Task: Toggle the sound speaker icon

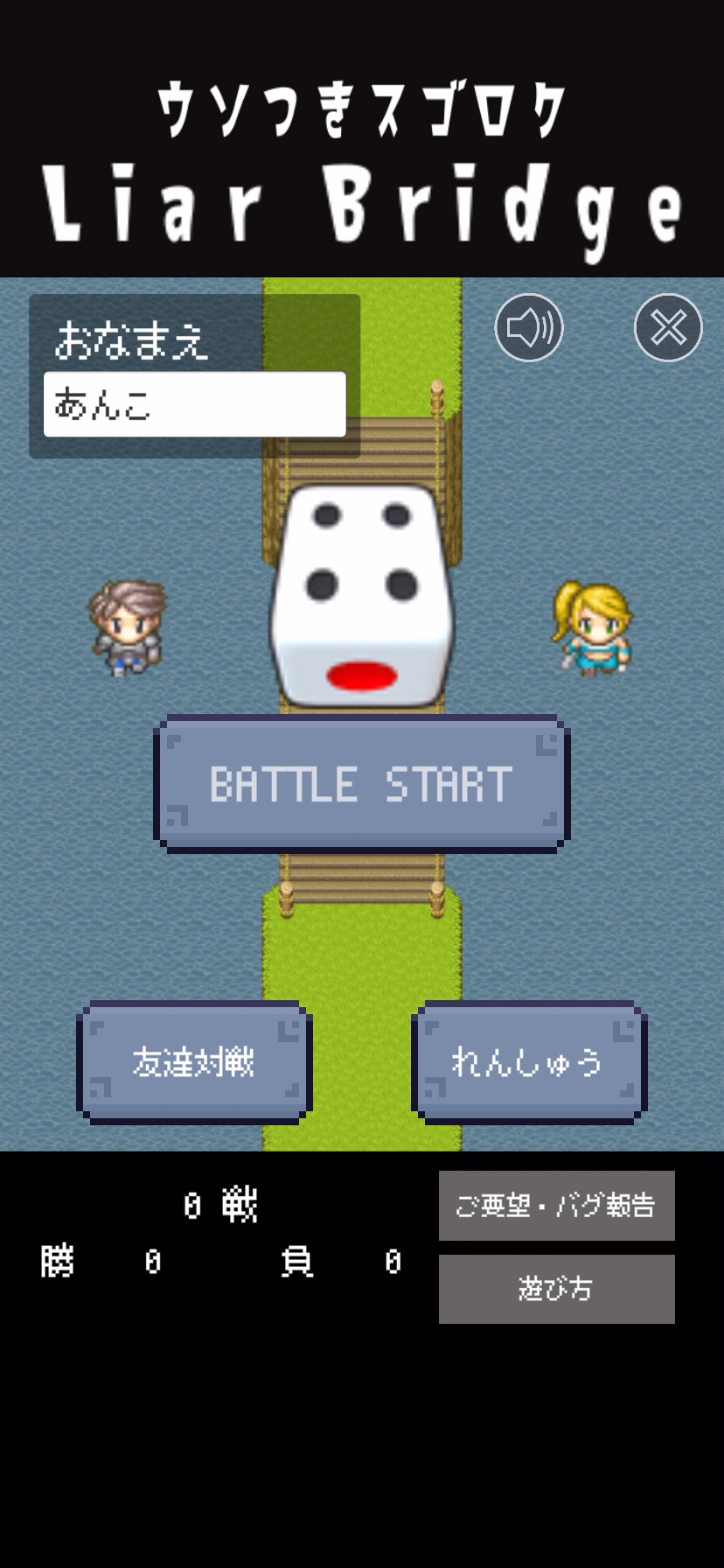Action: [x=529, y=328]
